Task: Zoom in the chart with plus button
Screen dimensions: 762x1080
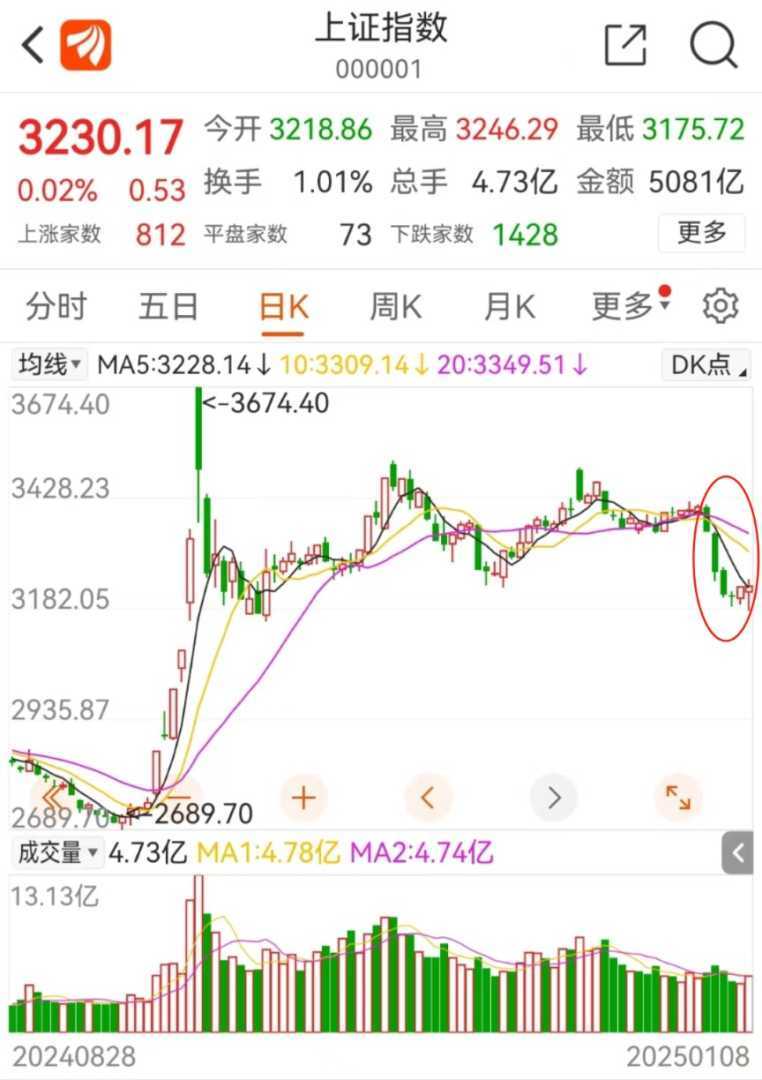Action: pos(302,797)
